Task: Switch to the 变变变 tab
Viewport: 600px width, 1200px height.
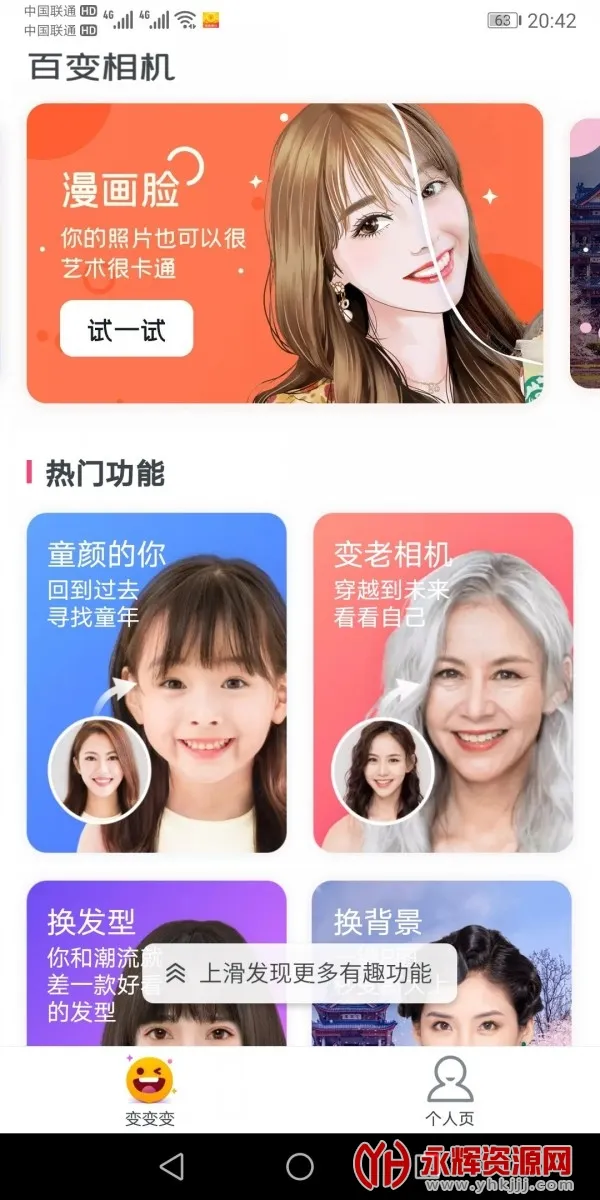Action: [150, 1092]
